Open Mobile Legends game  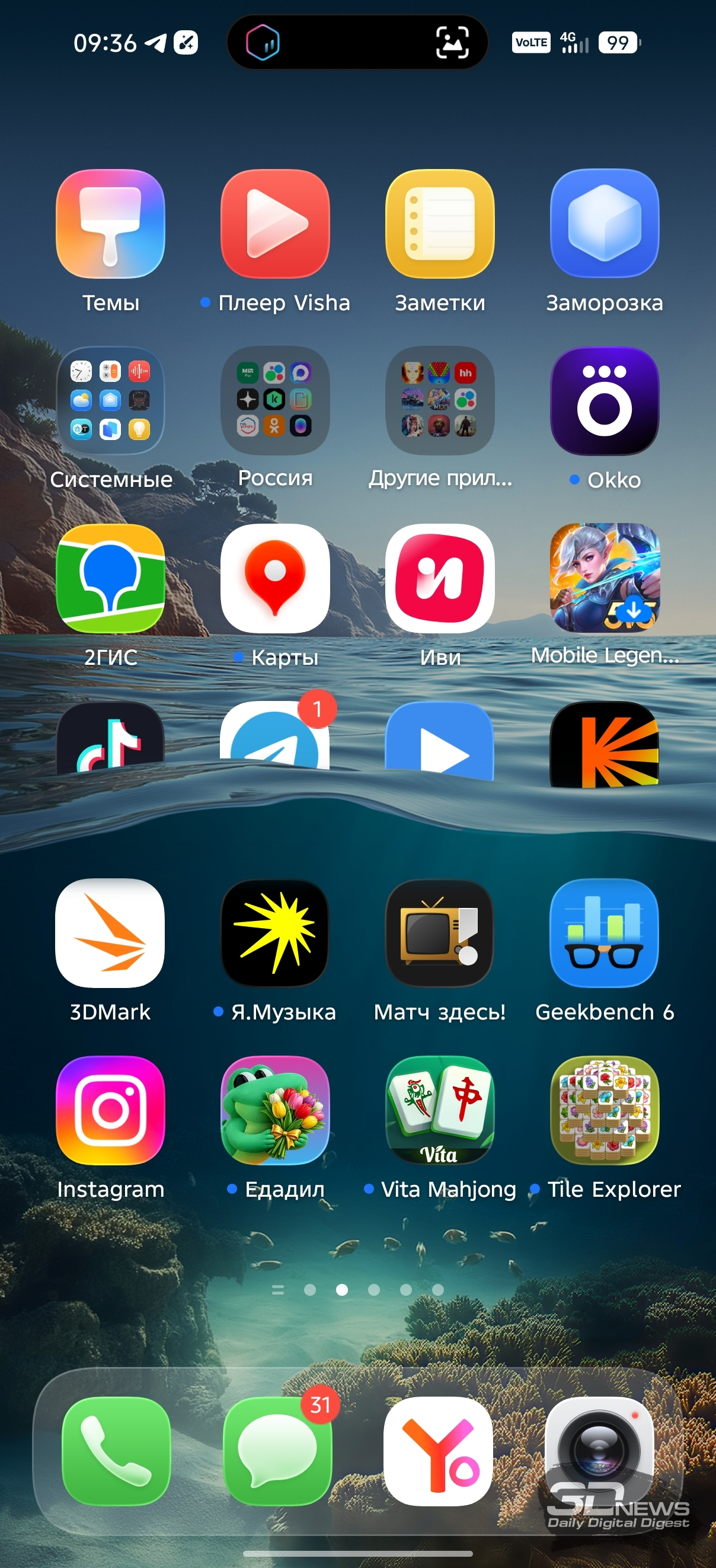pyautogui.click(x=604, y=578)
